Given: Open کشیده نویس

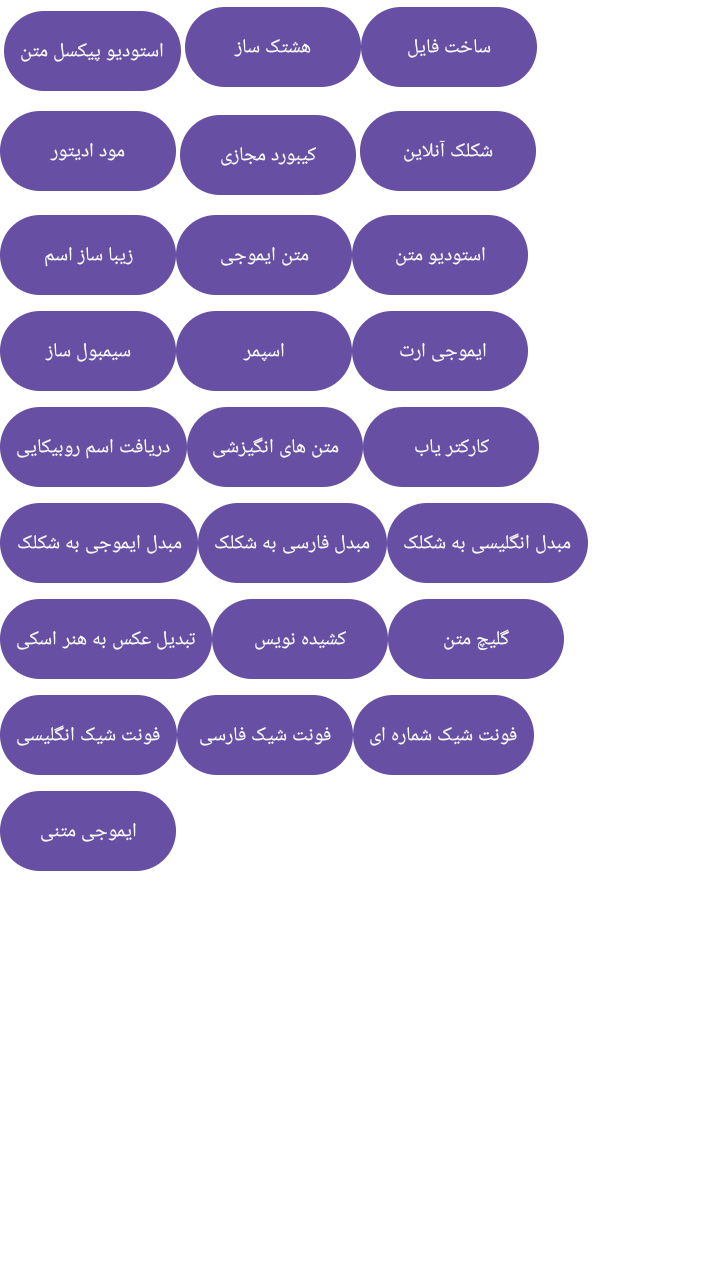Looking at the screenshot, I should 300,639.
